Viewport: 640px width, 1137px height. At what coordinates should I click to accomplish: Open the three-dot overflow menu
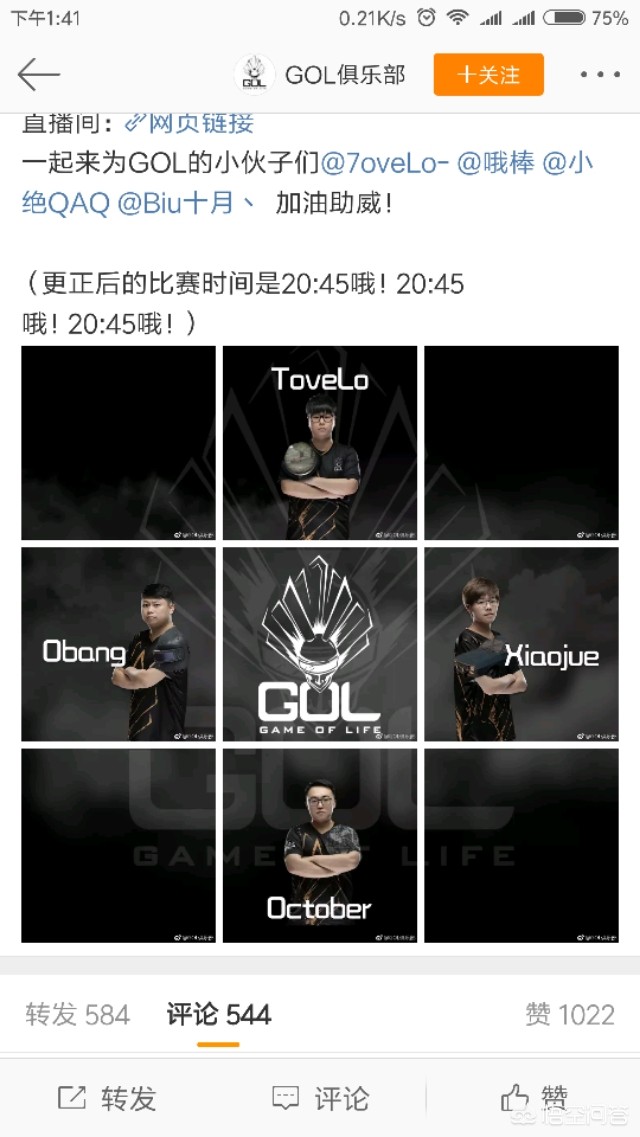(600, 75)
